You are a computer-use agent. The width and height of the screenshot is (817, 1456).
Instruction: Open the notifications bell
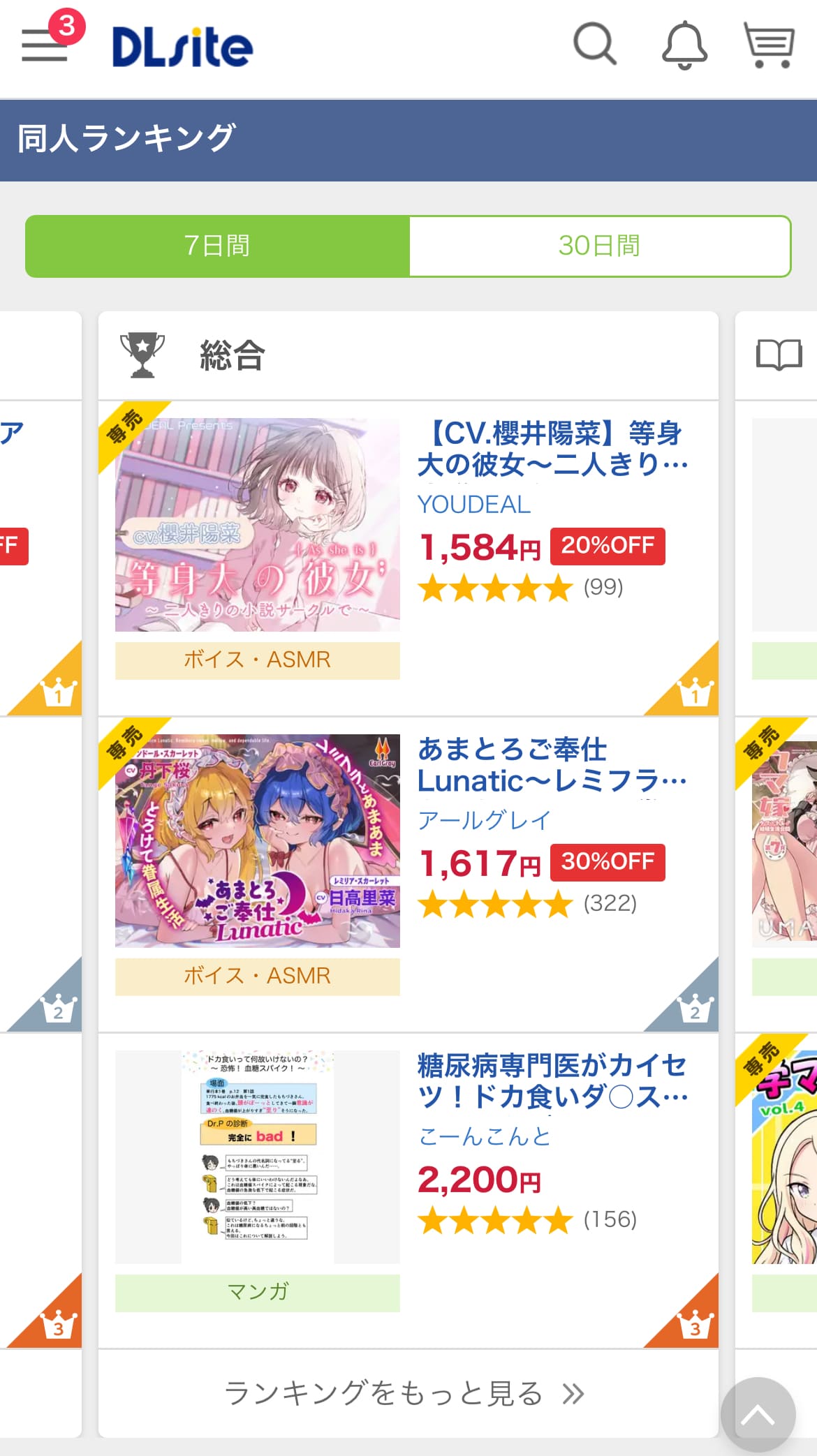684,45
